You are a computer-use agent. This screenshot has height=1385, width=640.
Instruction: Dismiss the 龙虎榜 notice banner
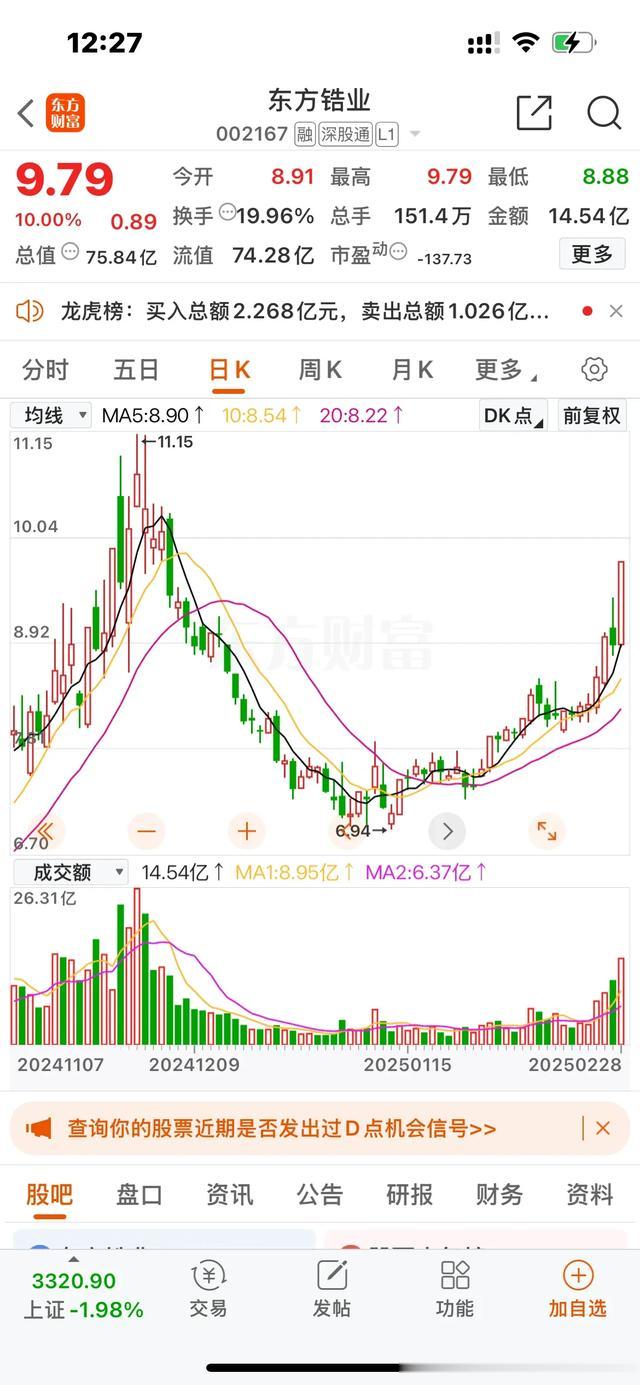tap(616, 312)
